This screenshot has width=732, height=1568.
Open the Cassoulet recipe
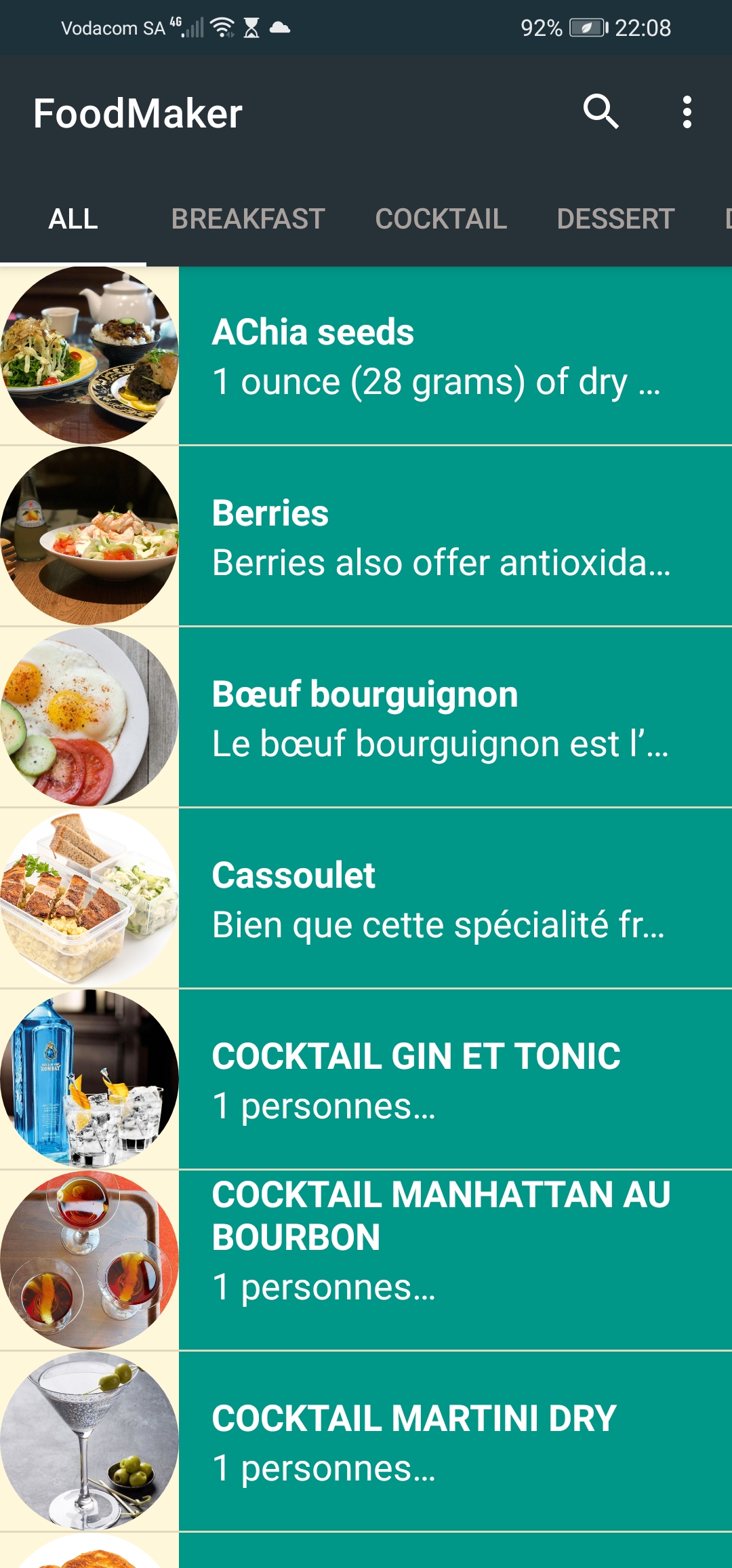(x=434, y=899)
